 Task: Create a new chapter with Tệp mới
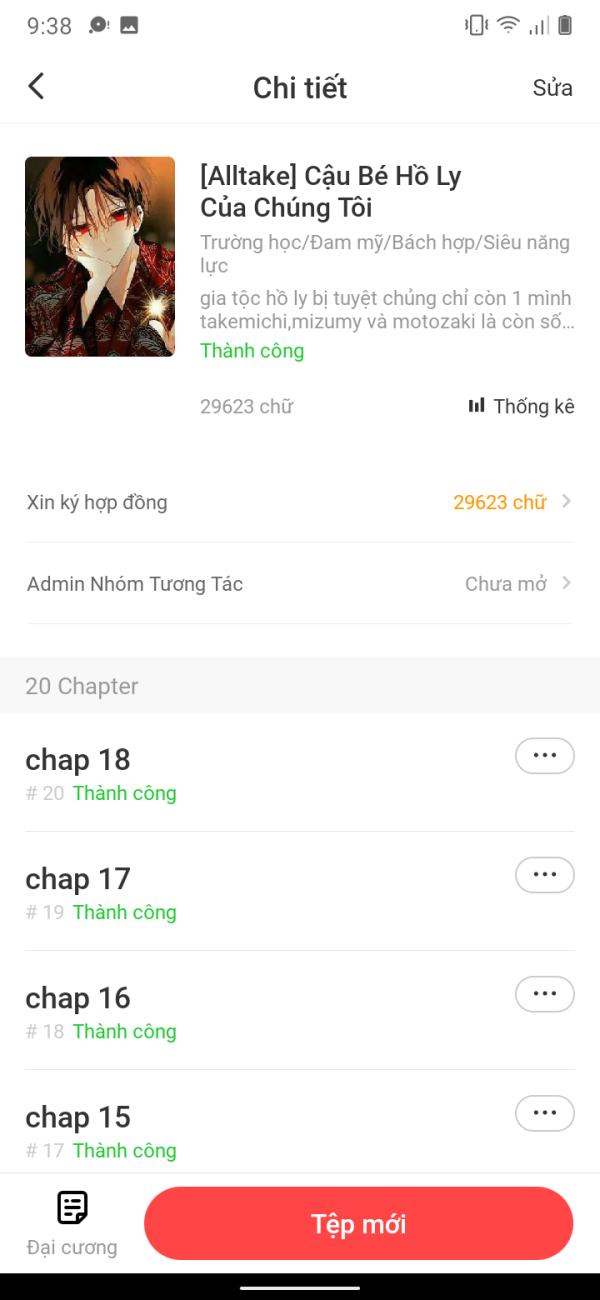pyautogui.click(x=358, y=1224)
